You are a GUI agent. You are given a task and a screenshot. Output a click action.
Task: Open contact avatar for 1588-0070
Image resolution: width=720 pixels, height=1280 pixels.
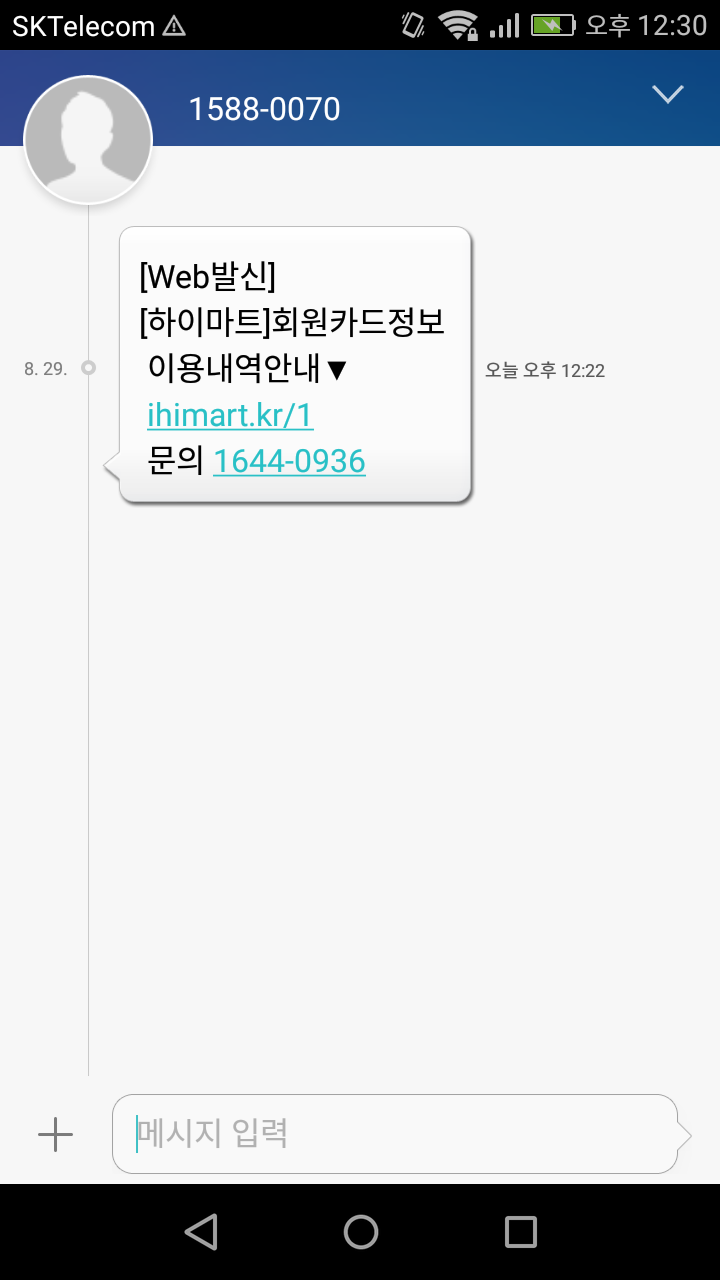(88, 140)
